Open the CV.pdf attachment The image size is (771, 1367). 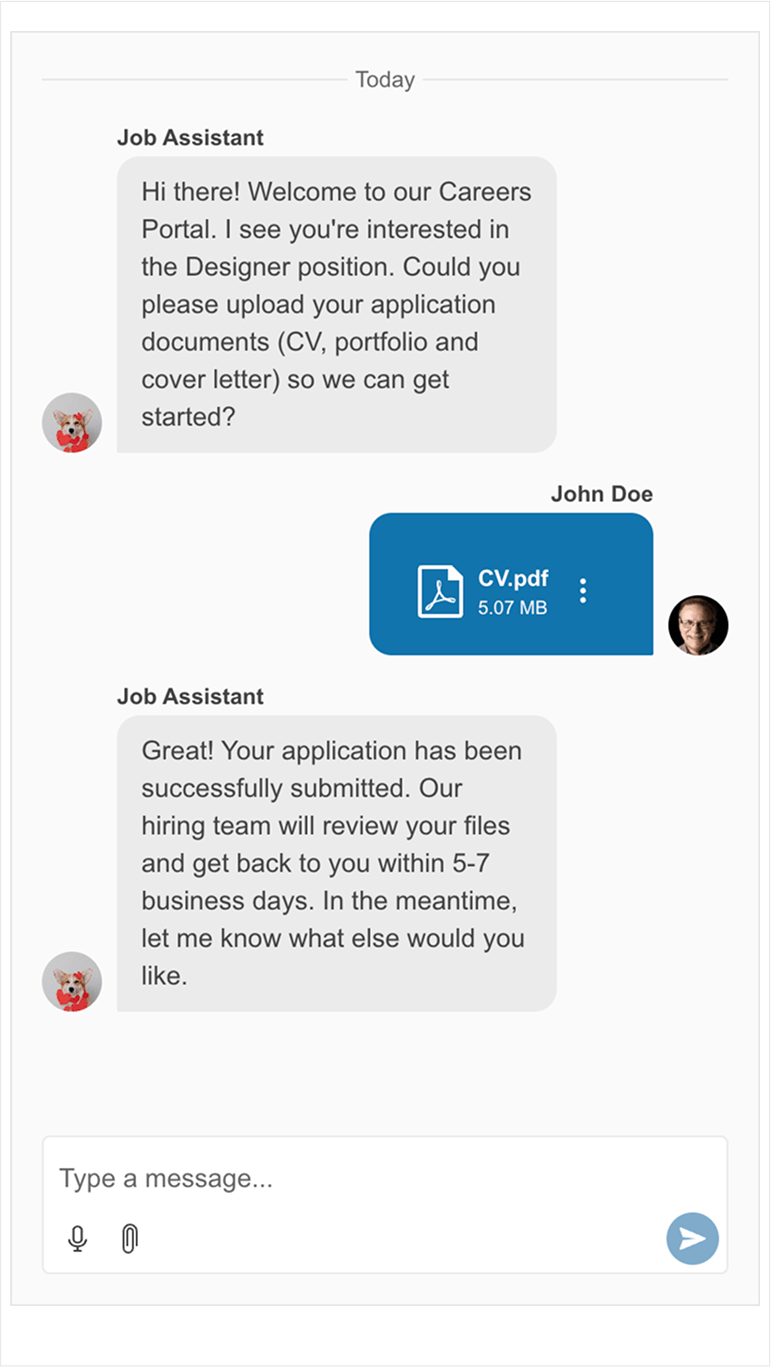coord(495,591)
